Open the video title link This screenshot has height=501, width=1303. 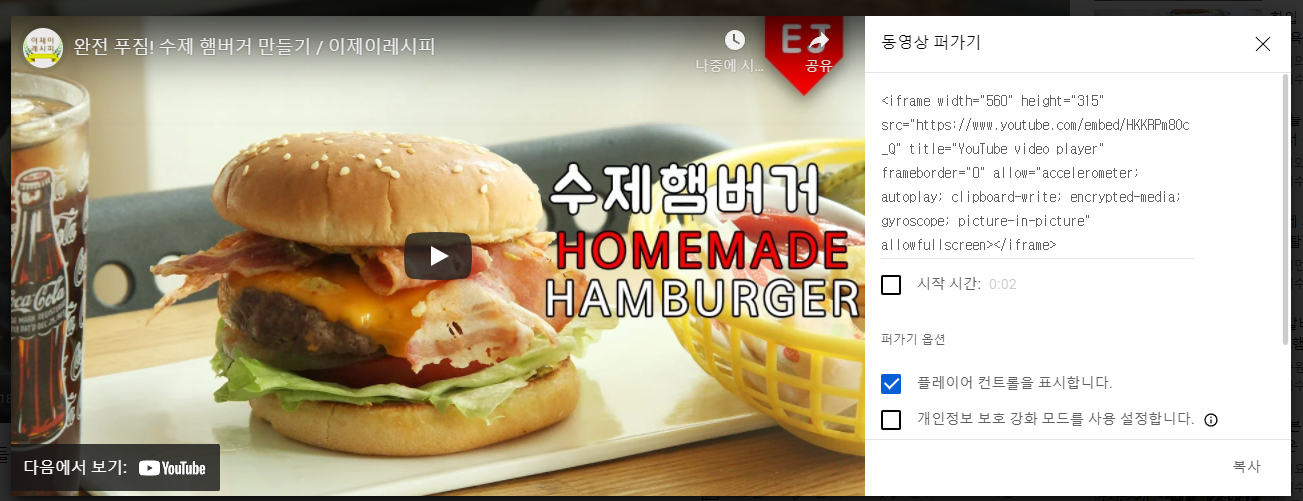[254, 47]
